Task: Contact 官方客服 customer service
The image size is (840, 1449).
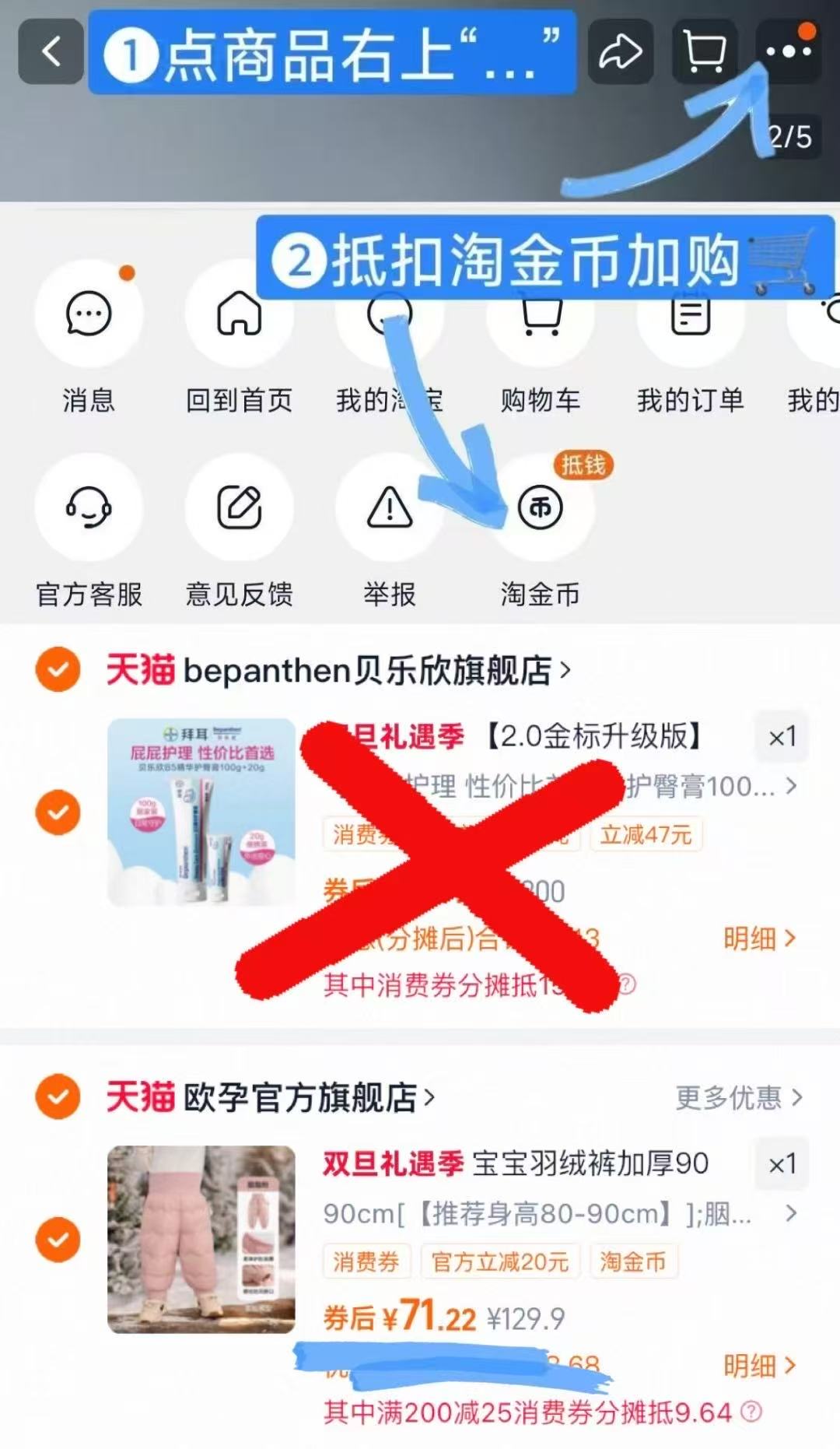Action: coord(89,507)
